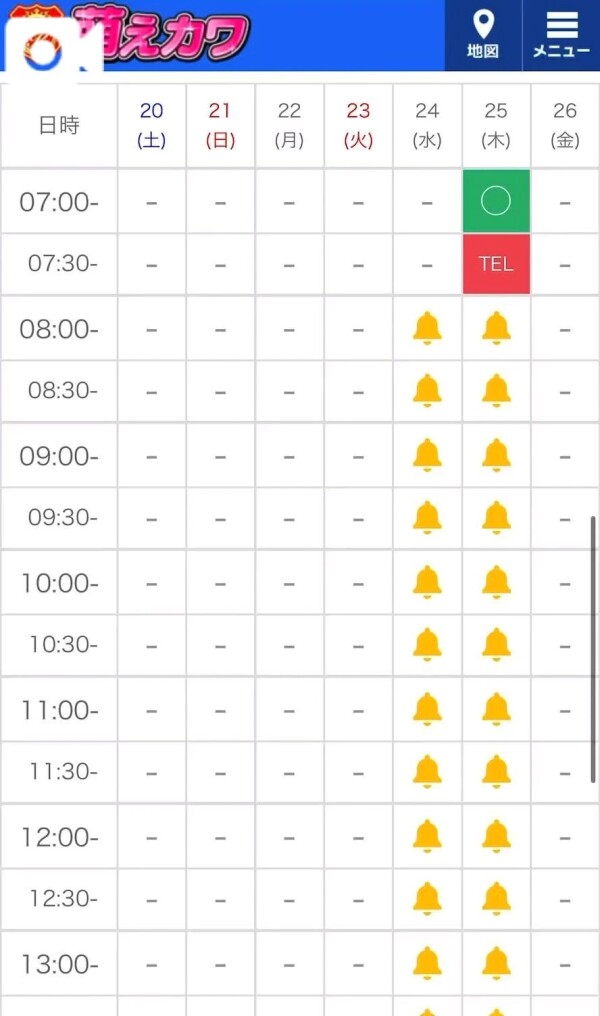The height and width of the screenshot is (1016, 600).
Task: Open the 地図 map button
Action: pos(483,35)
